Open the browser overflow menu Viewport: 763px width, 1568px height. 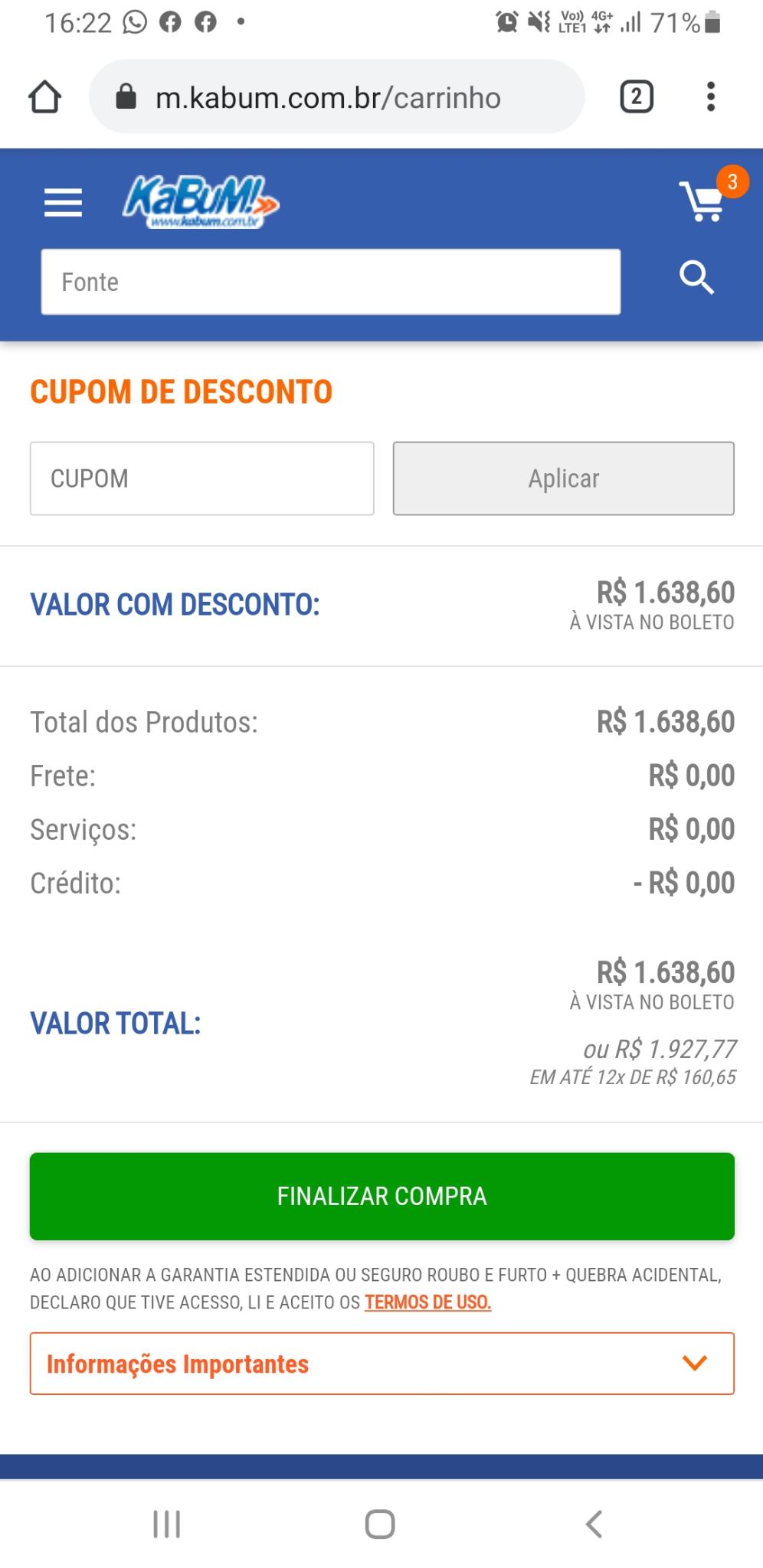[x=711, y=97]
